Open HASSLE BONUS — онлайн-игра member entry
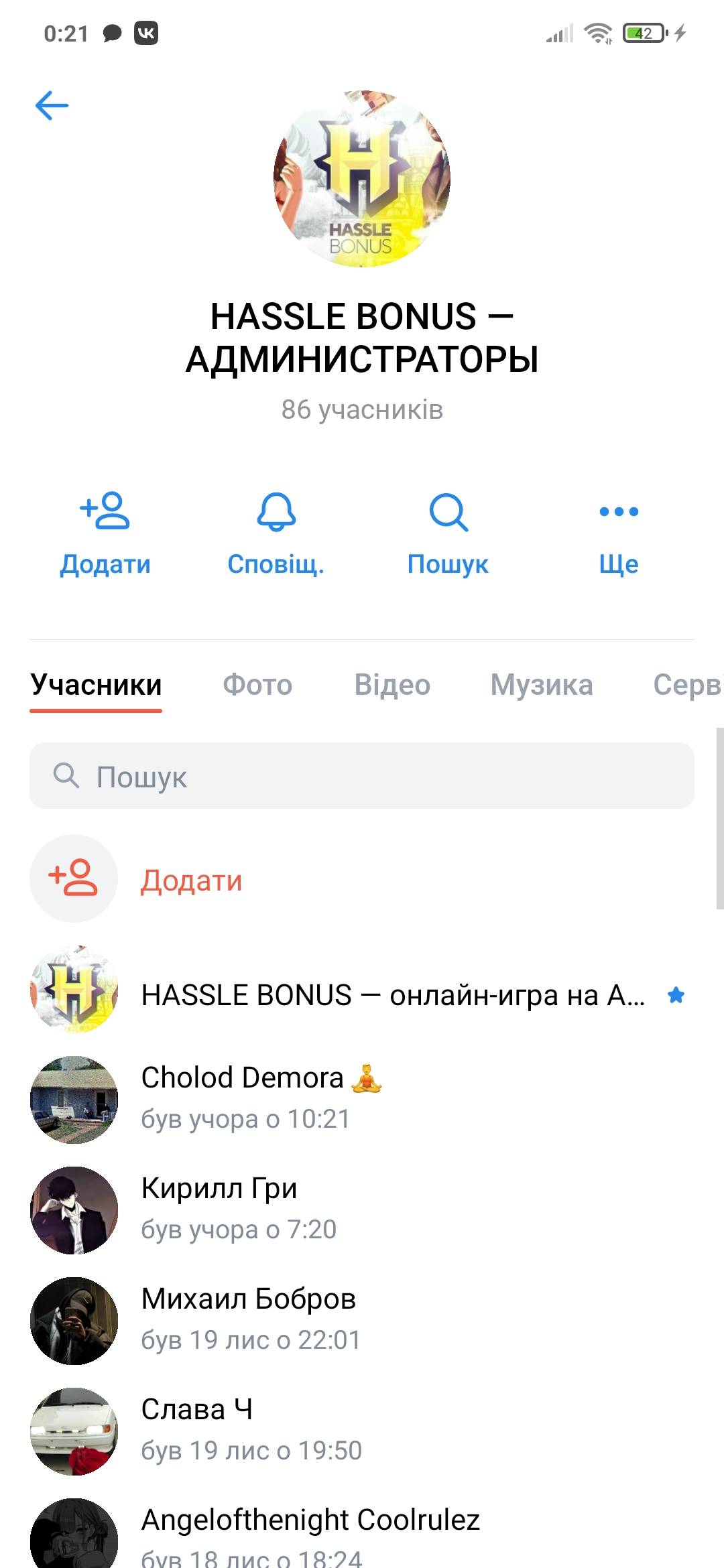The height and width of the screenshot is (1568, 724). click(392, 996)
